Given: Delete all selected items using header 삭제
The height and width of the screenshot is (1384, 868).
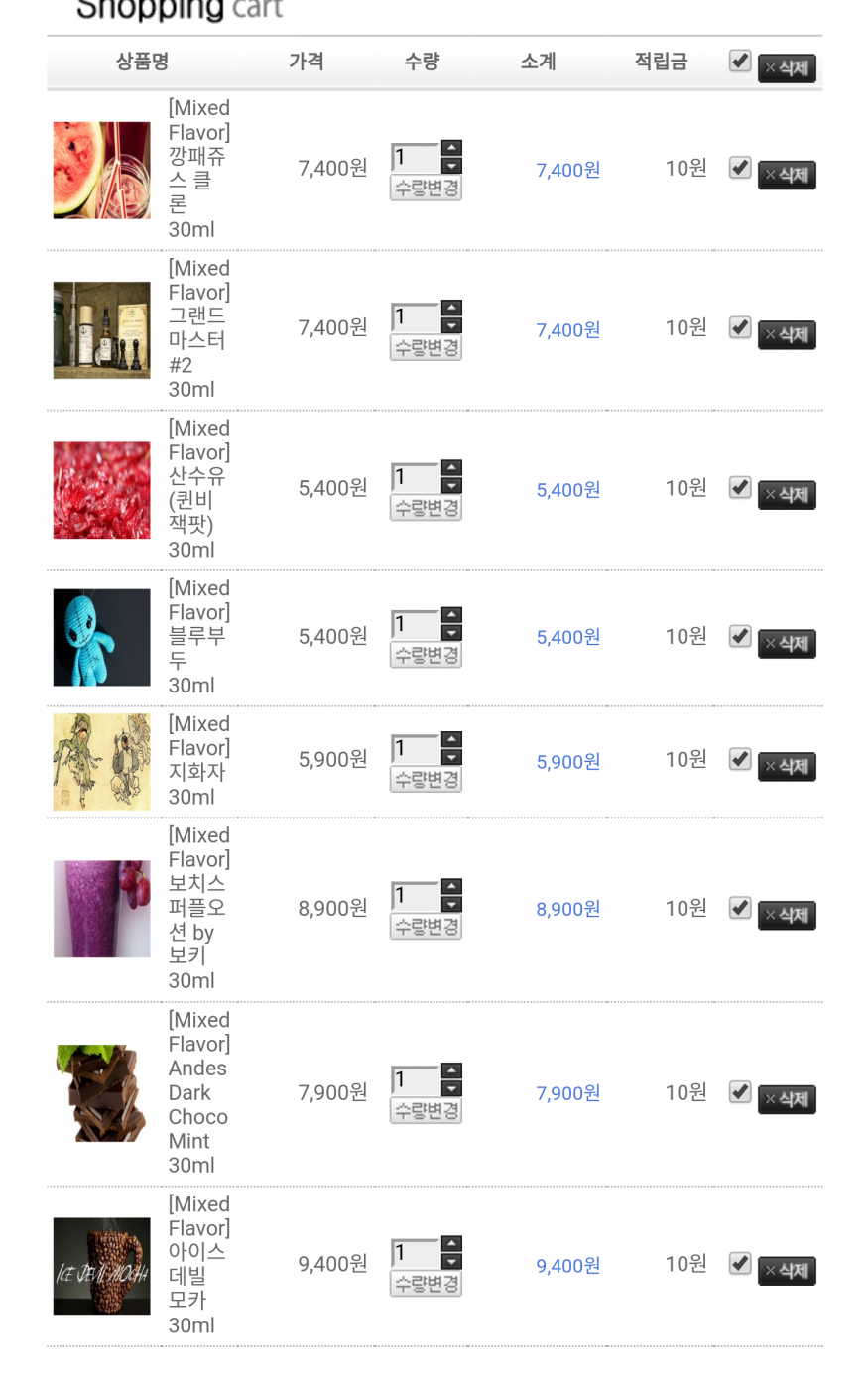Looking at the screenshot, I should click(787, 68).
